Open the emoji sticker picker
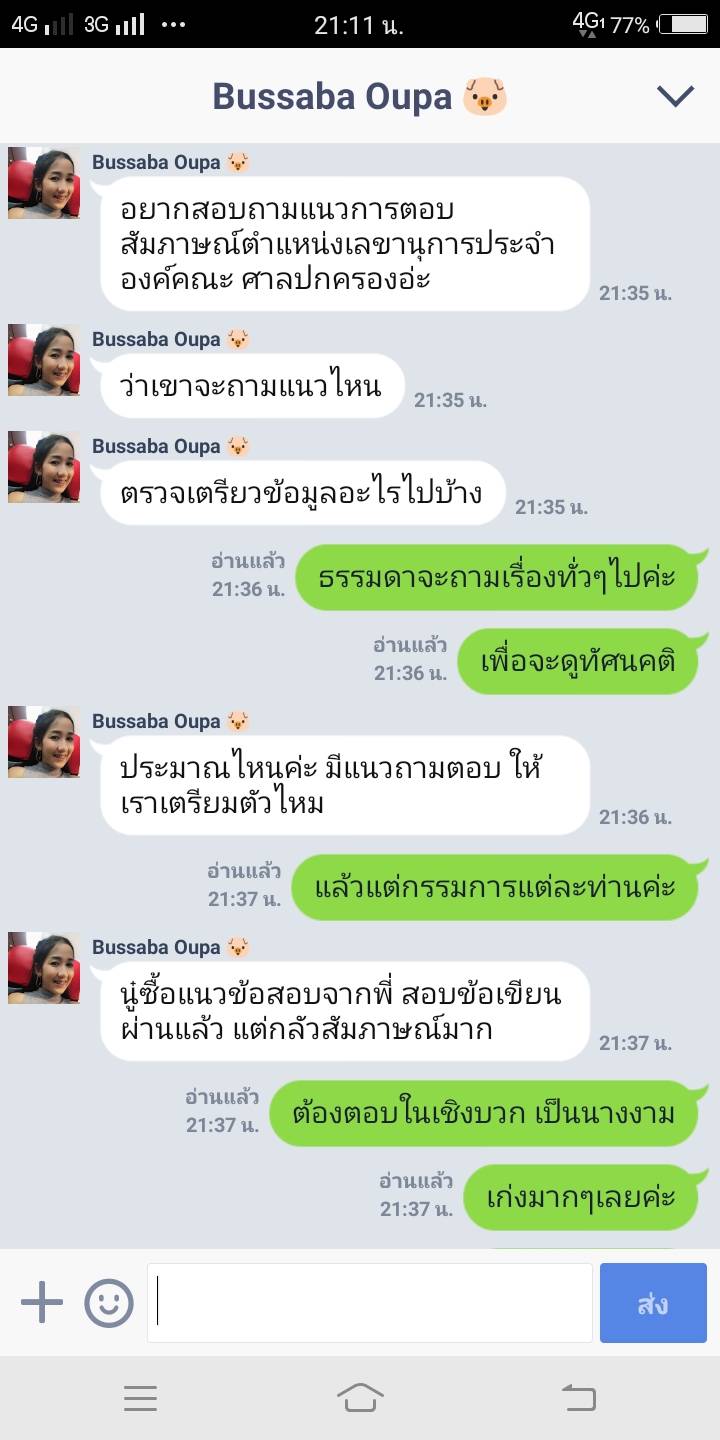This screenshot has width=720, height=1440. (109, 1303)
